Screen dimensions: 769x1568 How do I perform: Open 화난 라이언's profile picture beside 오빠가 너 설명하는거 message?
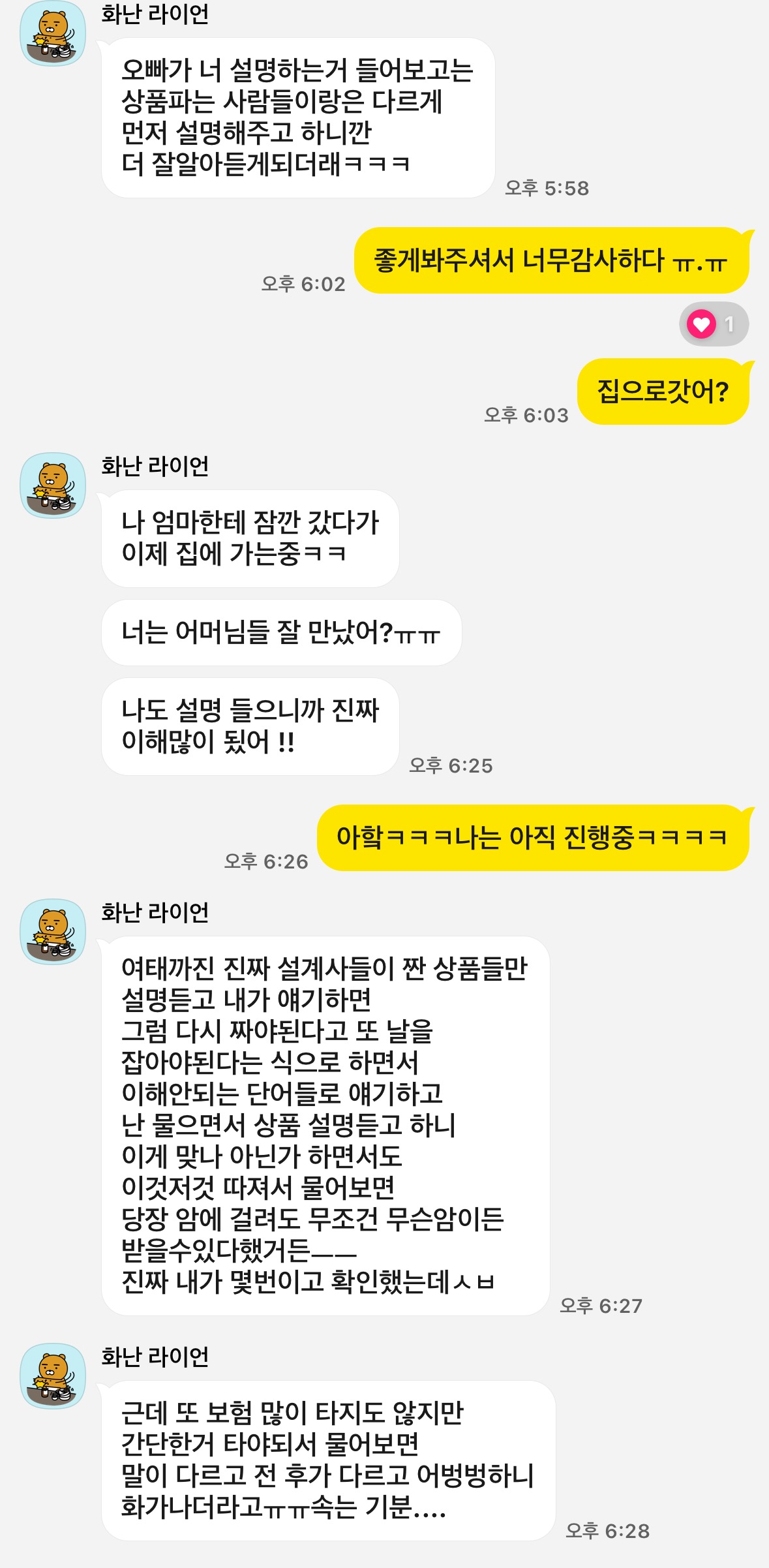click(x=53, y=34)
